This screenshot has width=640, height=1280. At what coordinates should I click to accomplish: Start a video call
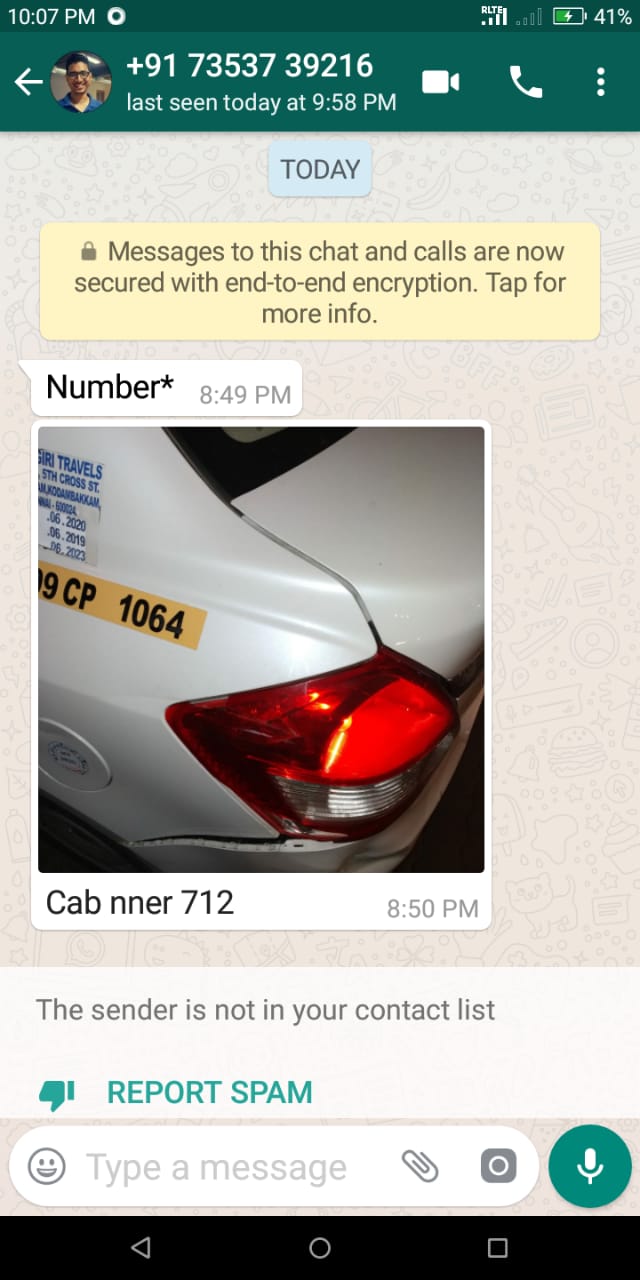(440, 82)
